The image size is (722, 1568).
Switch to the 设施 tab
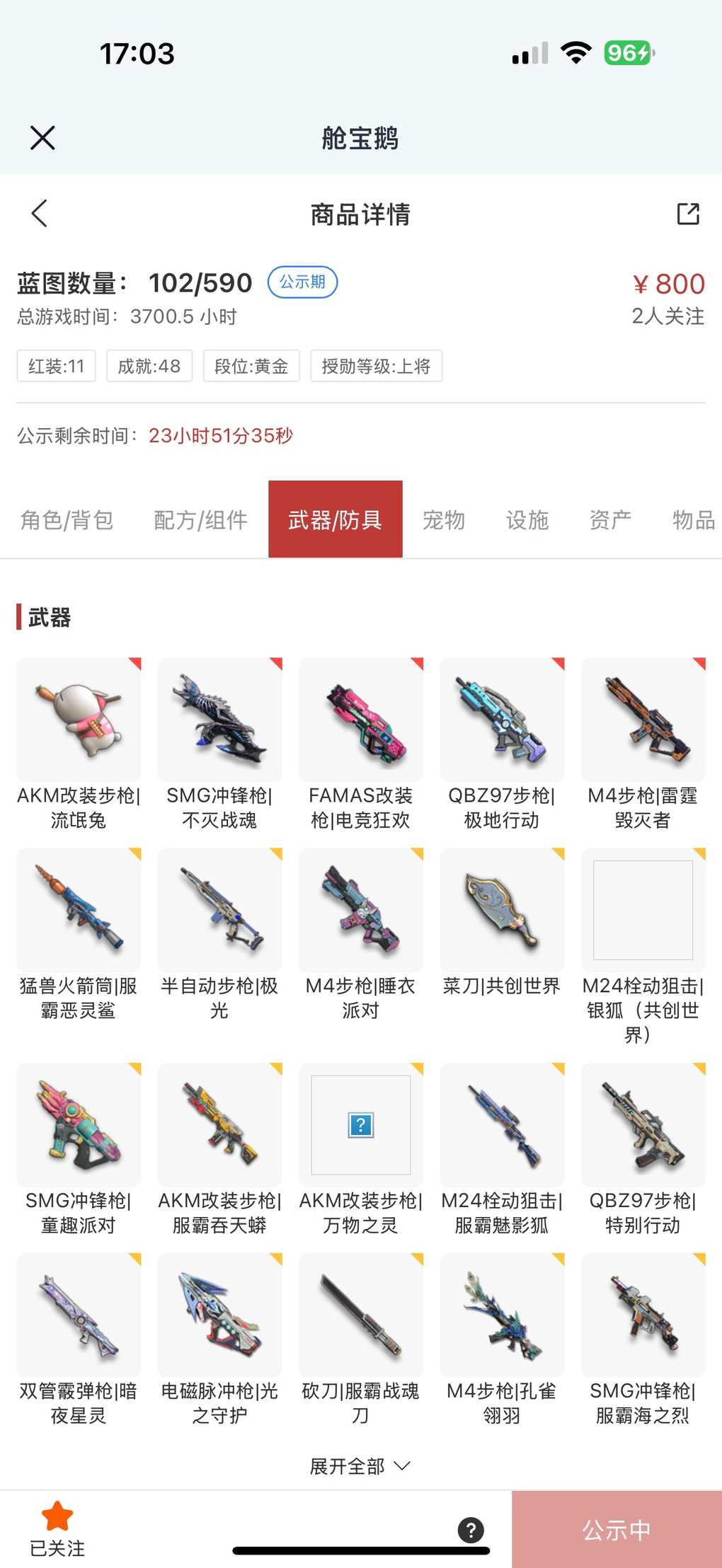click(527, 520)
